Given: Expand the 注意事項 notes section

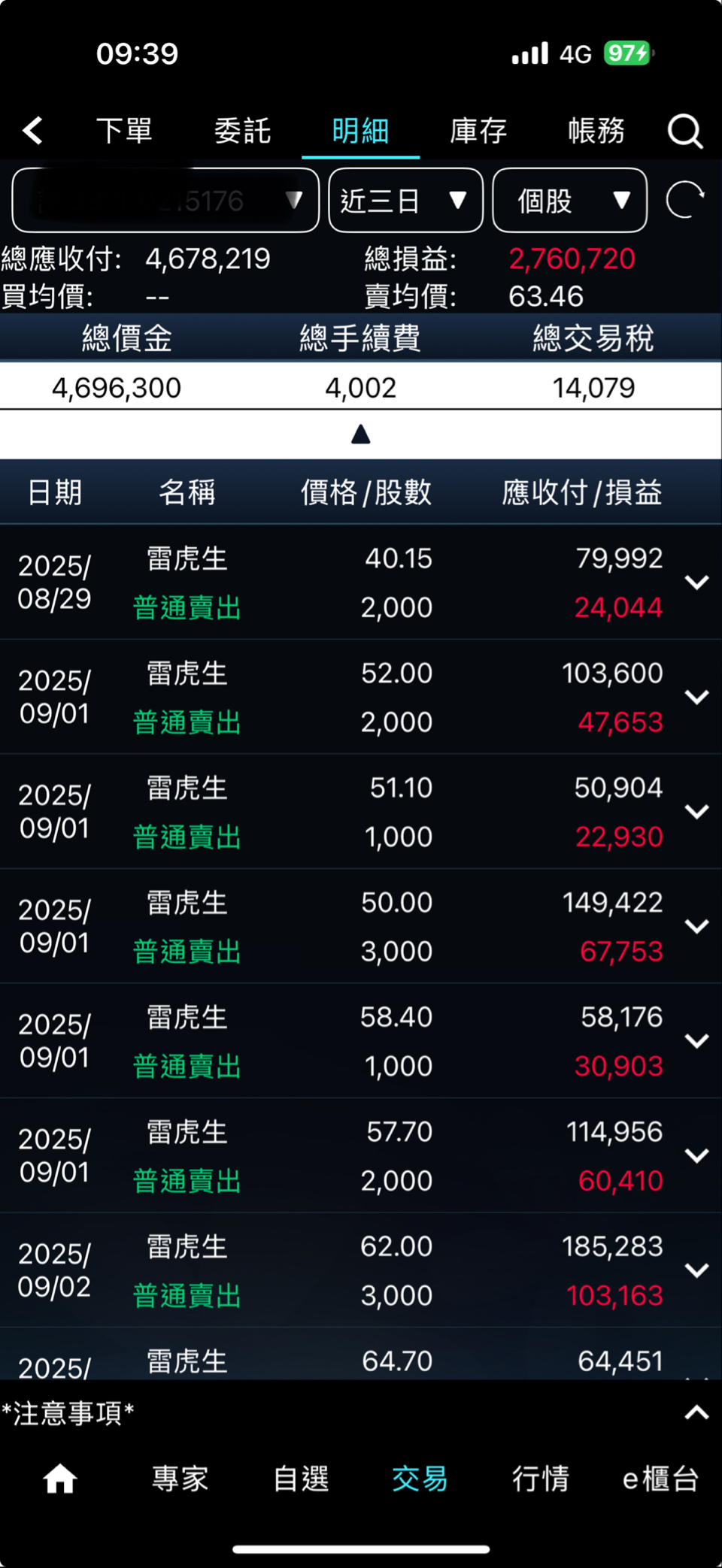Looking at the screenshot, I should (696, 1413).
